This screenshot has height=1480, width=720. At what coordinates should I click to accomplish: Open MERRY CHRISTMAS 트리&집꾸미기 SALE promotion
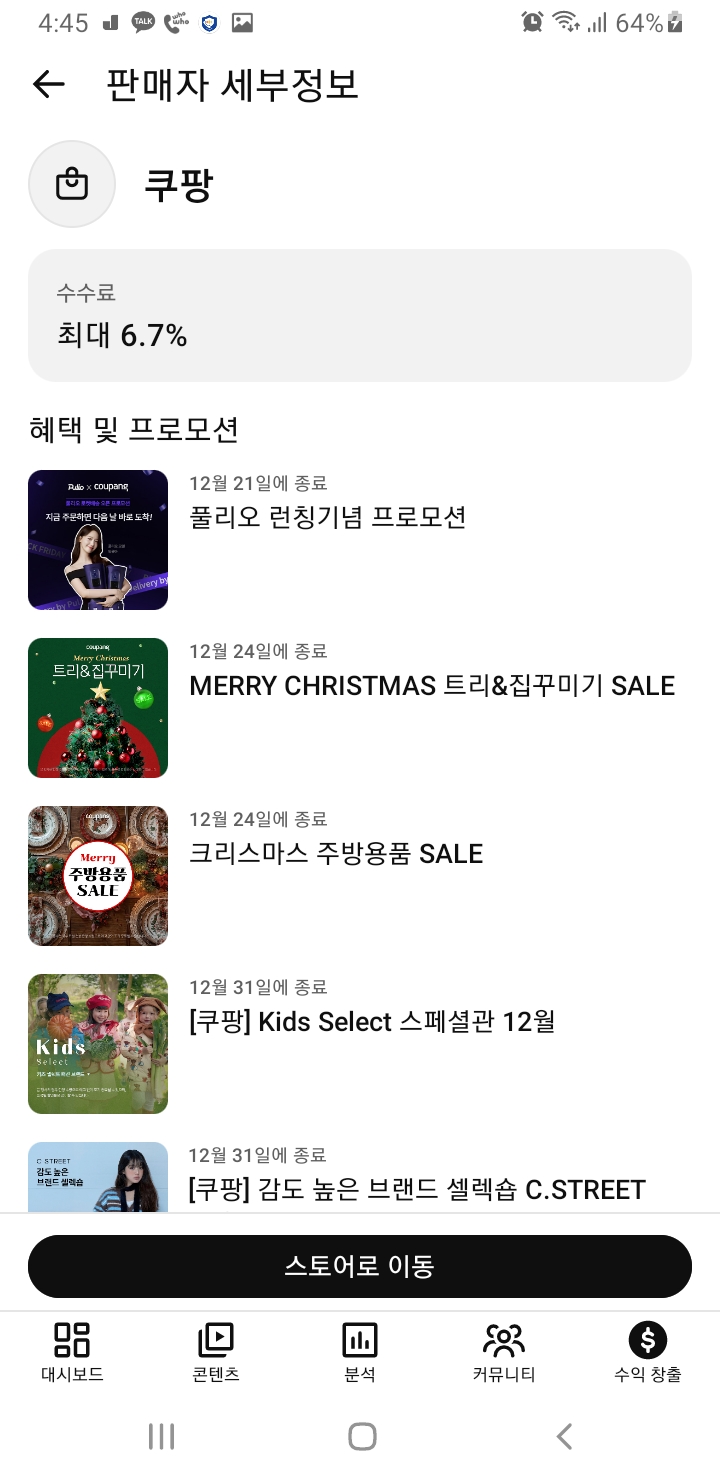[x=431, y=685]
